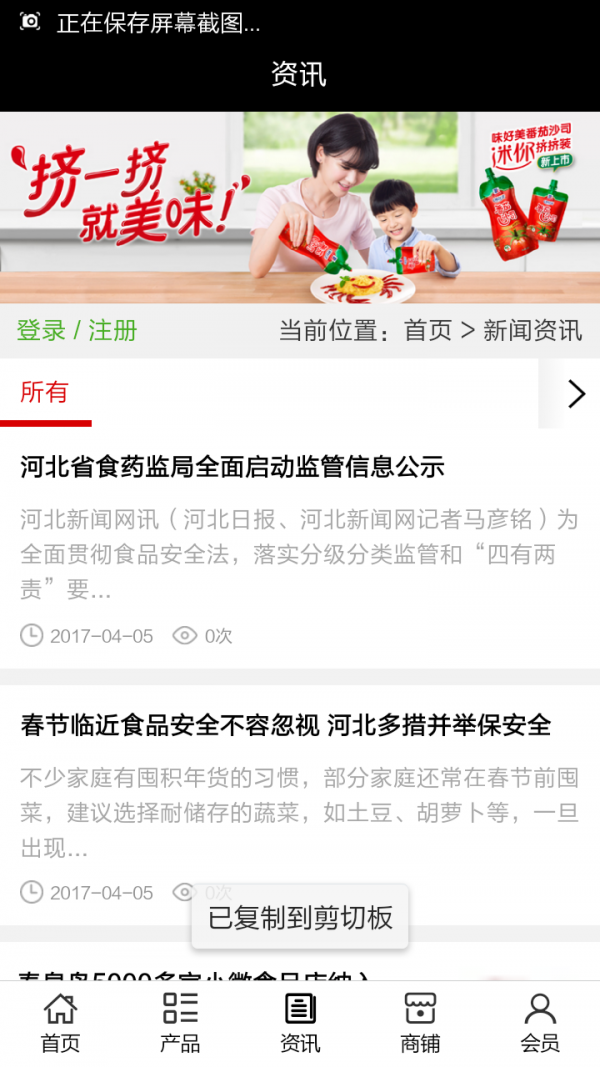Expand more categories with the arrow

point(575,394)
